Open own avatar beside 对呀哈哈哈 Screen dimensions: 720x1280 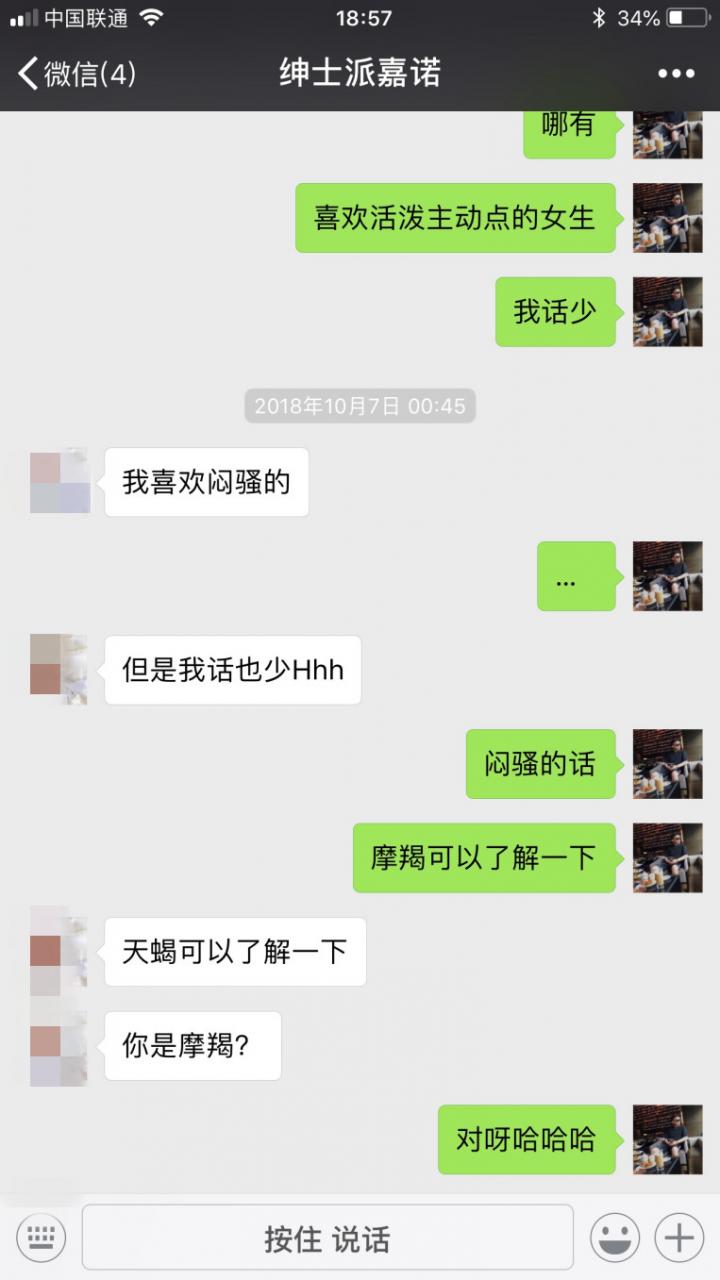[667, 1140]
